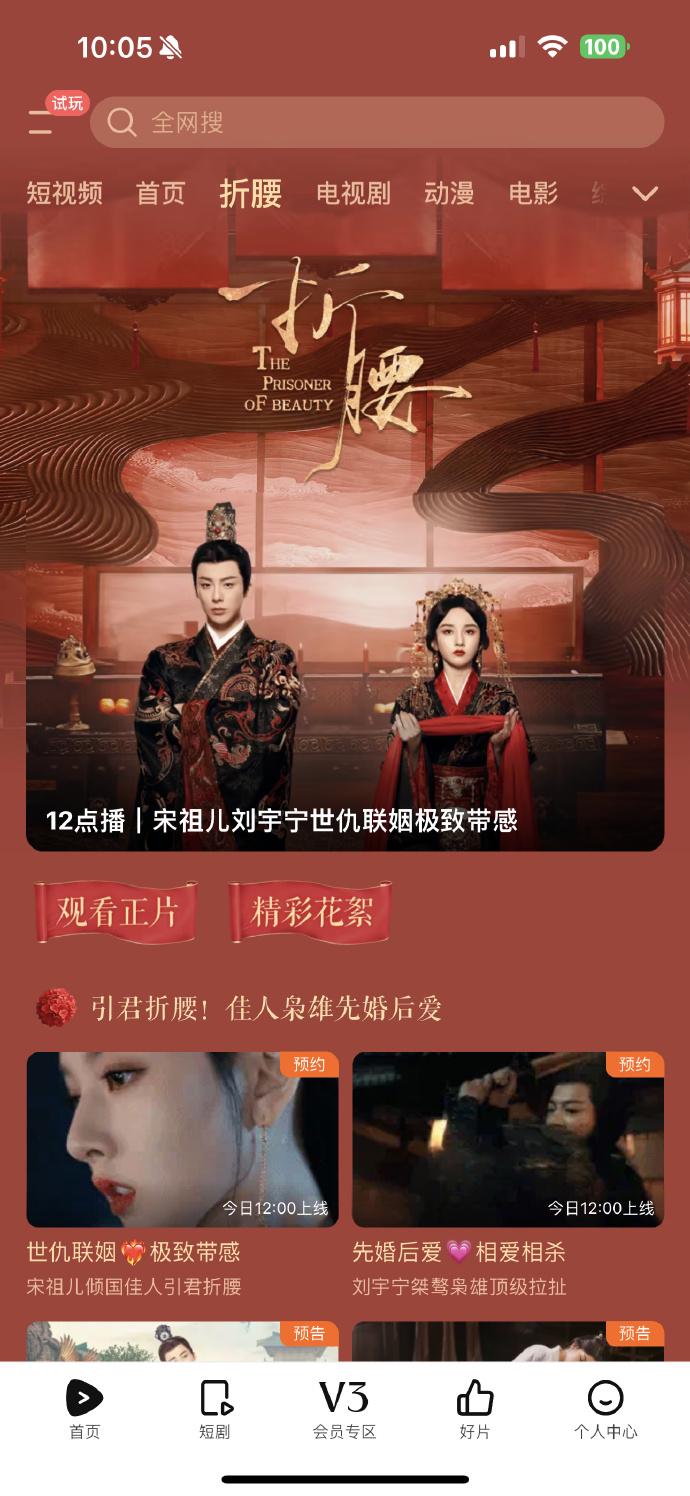This screenshot has width=690, height=1496.
Task: Switch to the 首页 top tab
Action: click(x=160, y=193)
